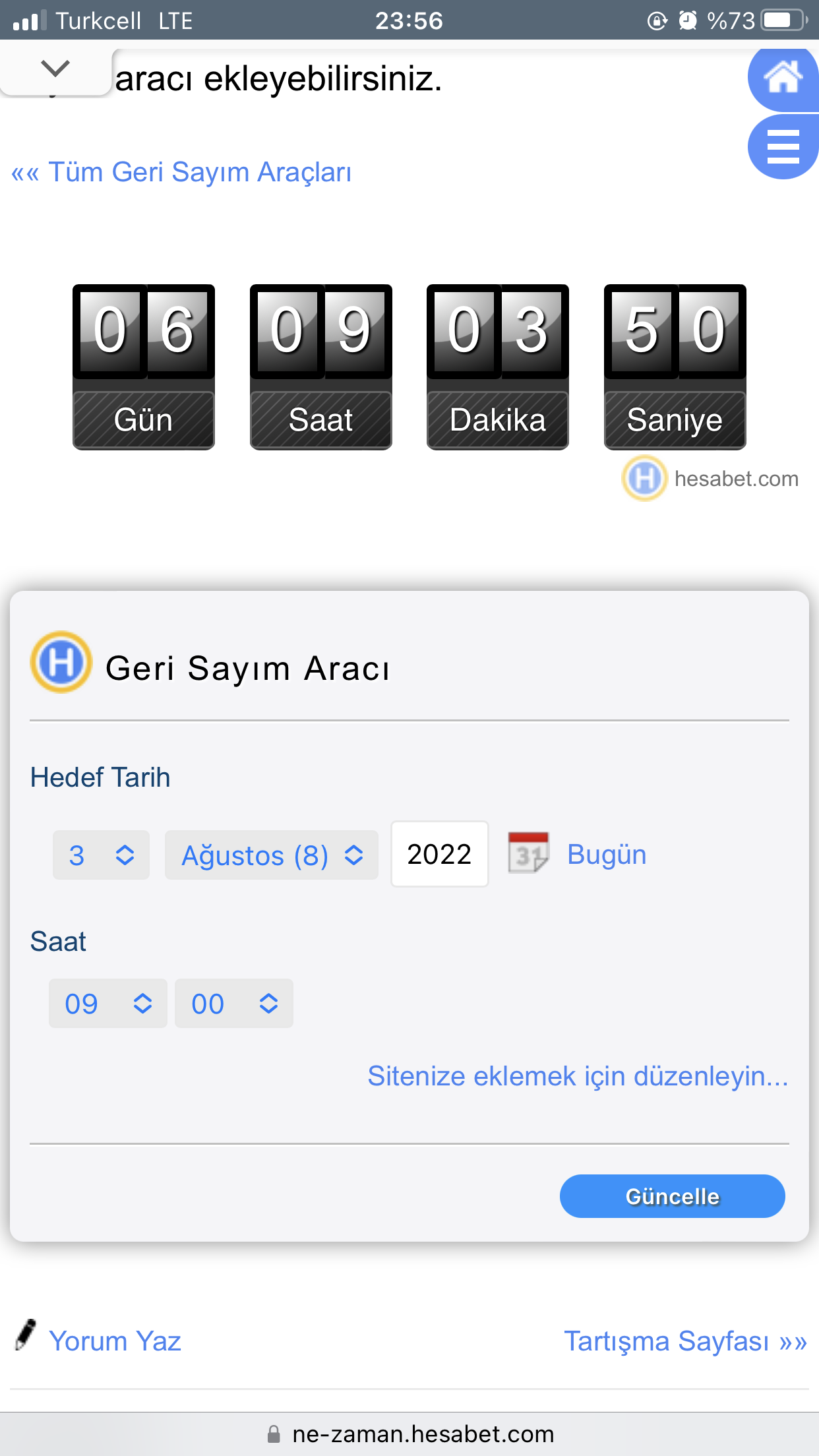Tap the Güncelle button
The width and height of the screenshot is (819, 1456).
(672, 1196)
